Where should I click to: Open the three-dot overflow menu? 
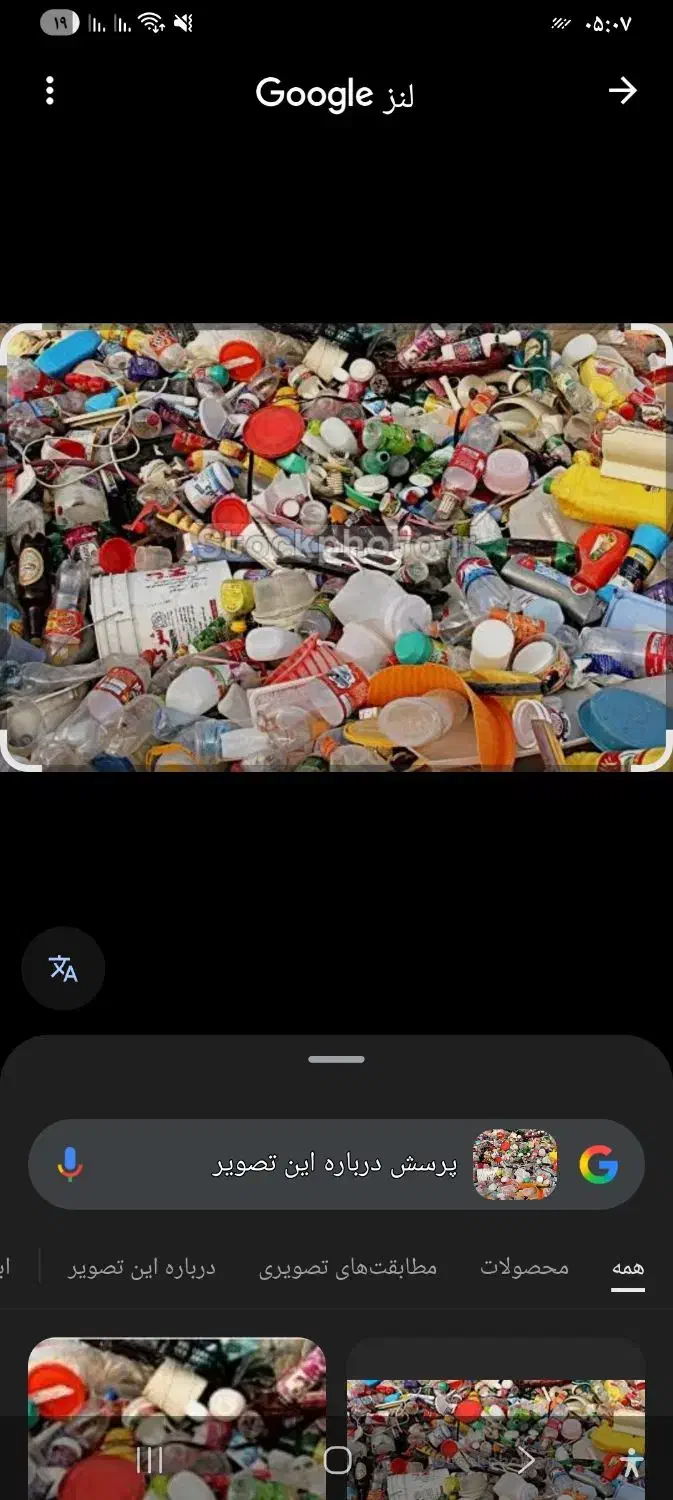[x=50, y=92]
